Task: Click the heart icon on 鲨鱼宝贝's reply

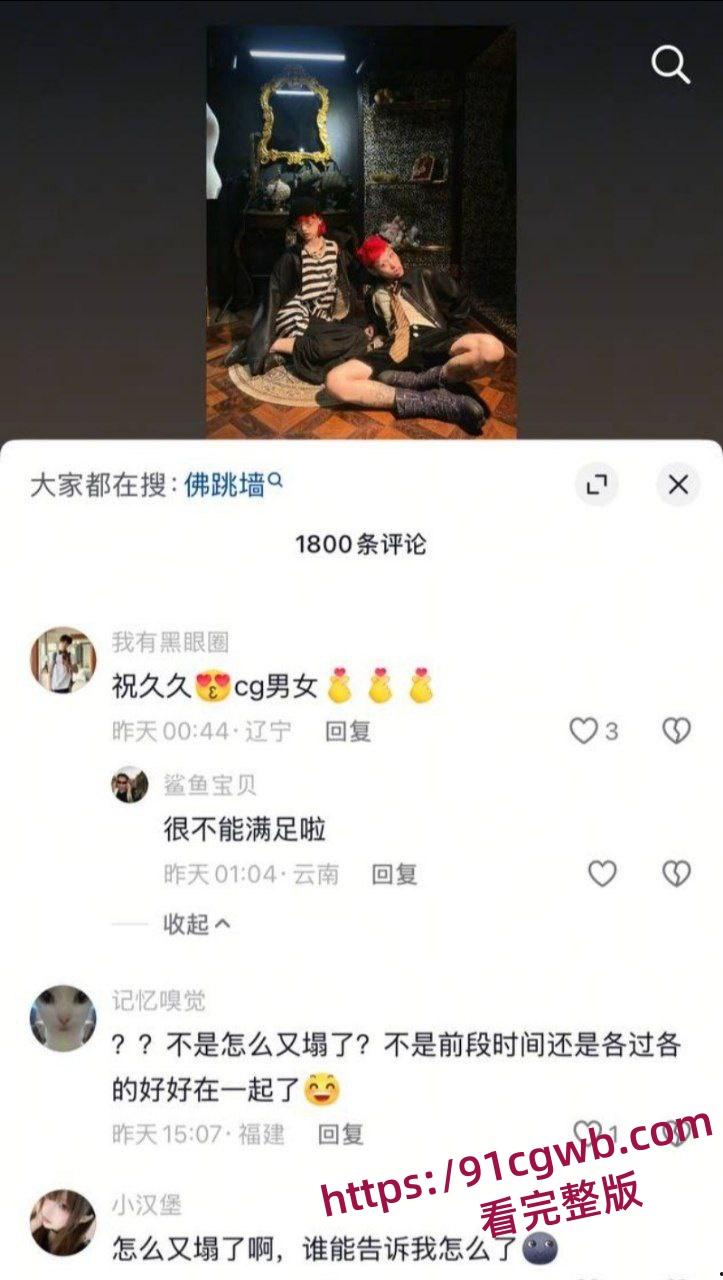Action: point(602,873)
